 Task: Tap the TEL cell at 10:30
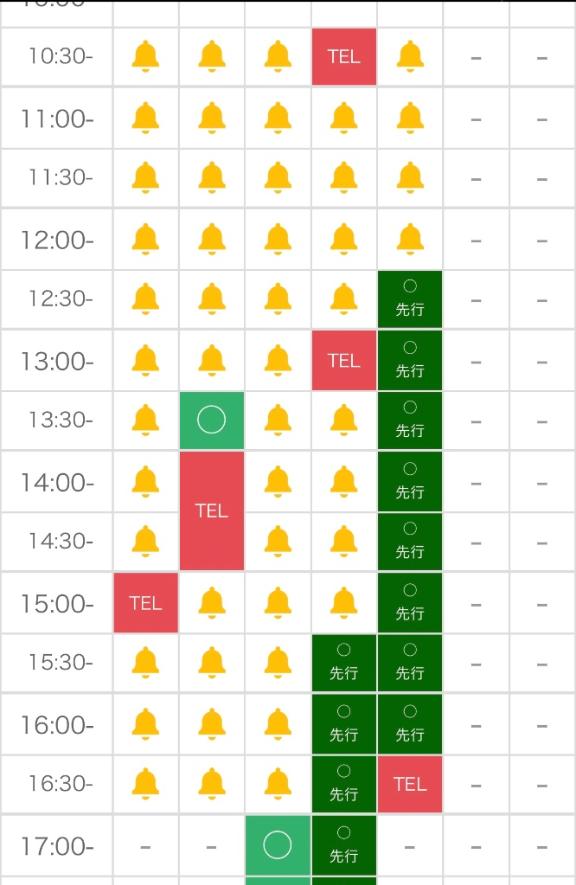point(344,56)
